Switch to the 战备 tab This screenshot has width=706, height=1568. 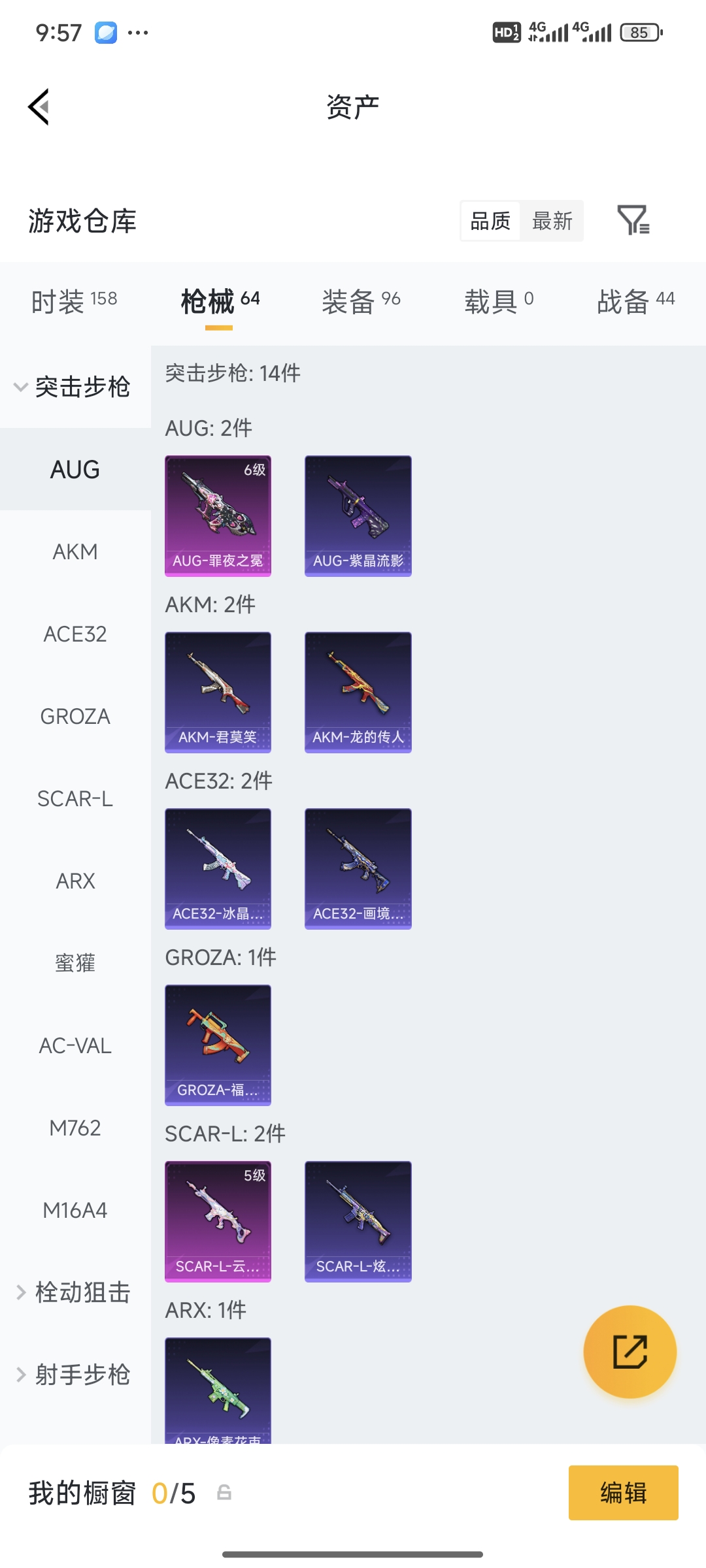point(635,301)
